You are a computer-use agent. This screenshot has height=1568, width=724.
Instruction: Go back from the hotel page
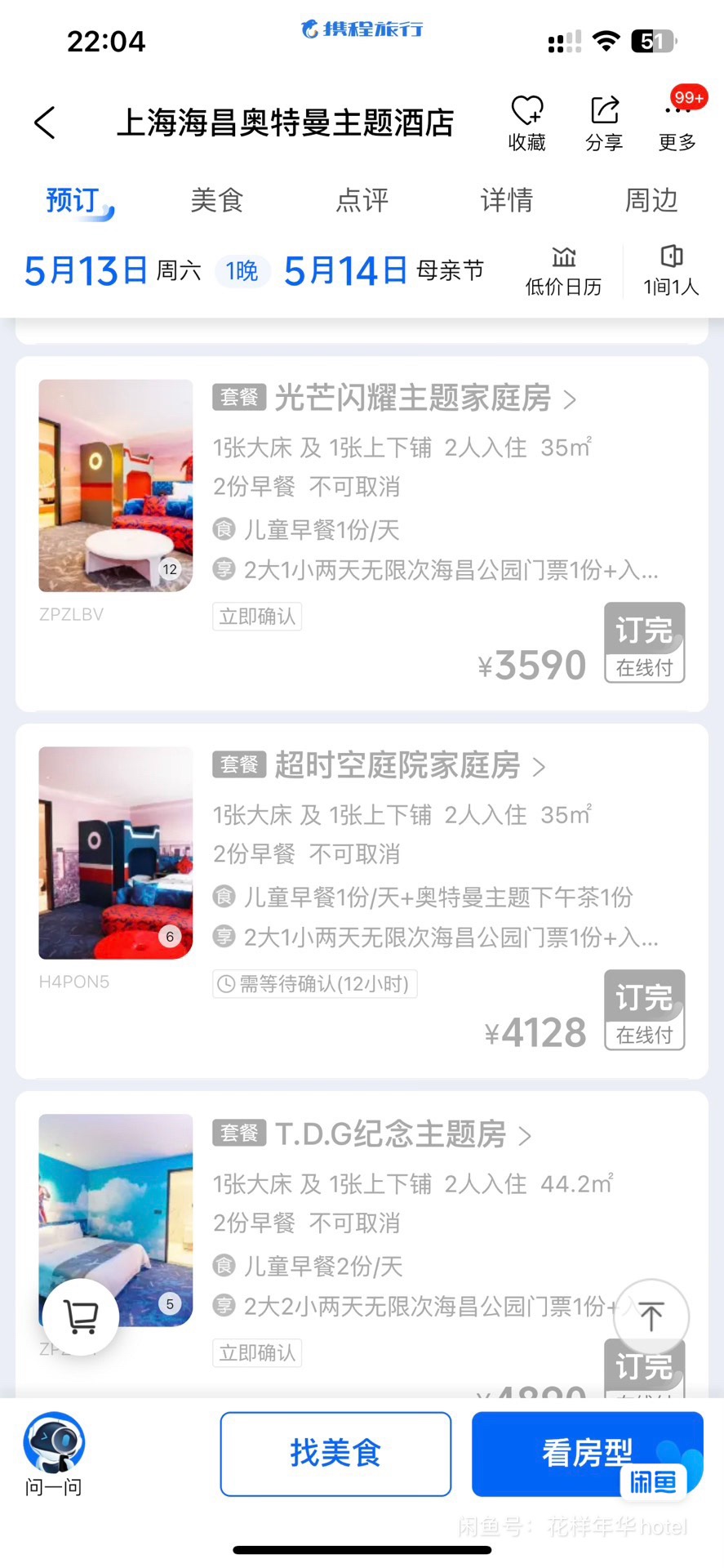(x=46, y=122)
